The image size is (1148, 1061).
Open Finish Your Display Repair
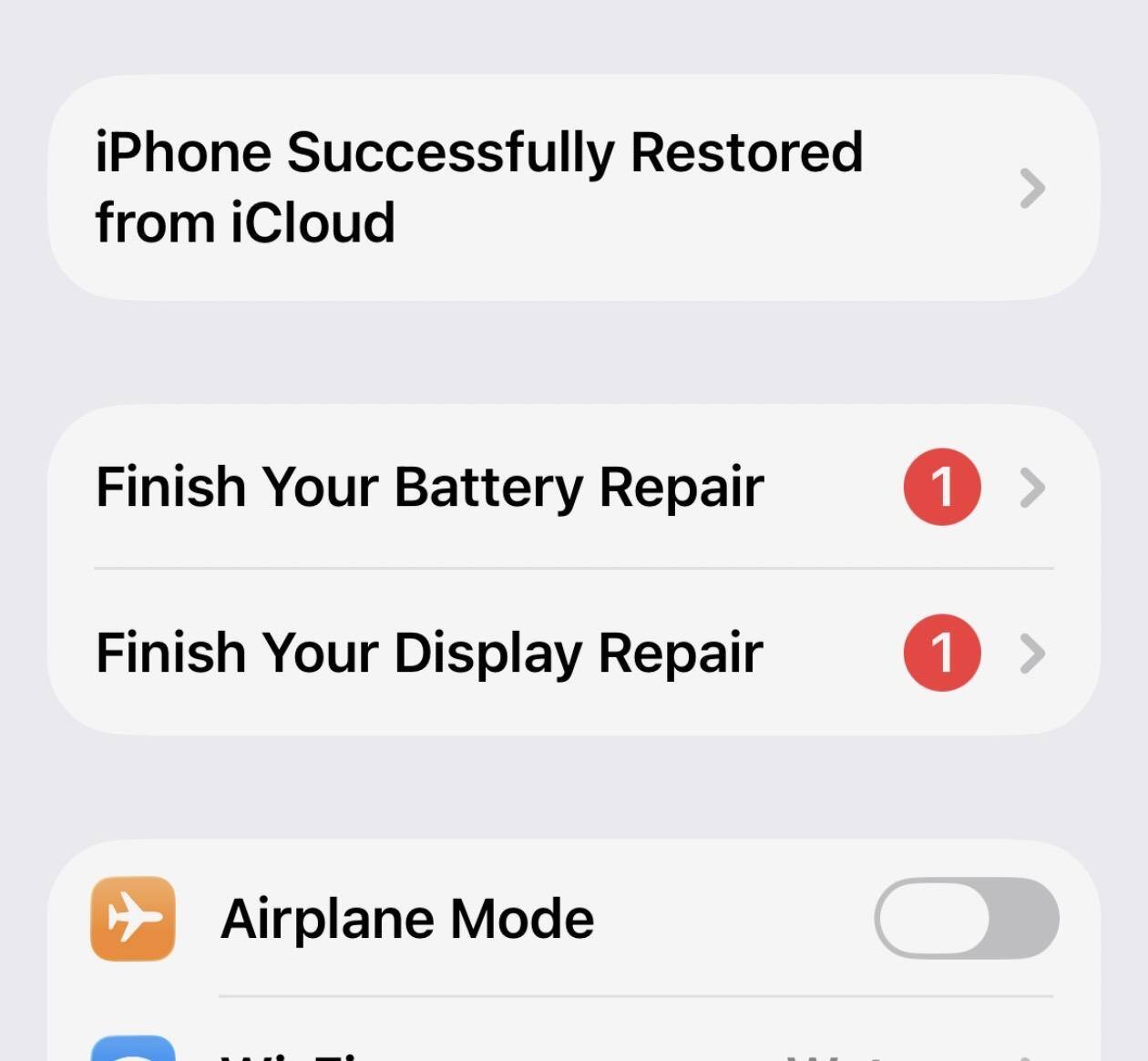572,653
